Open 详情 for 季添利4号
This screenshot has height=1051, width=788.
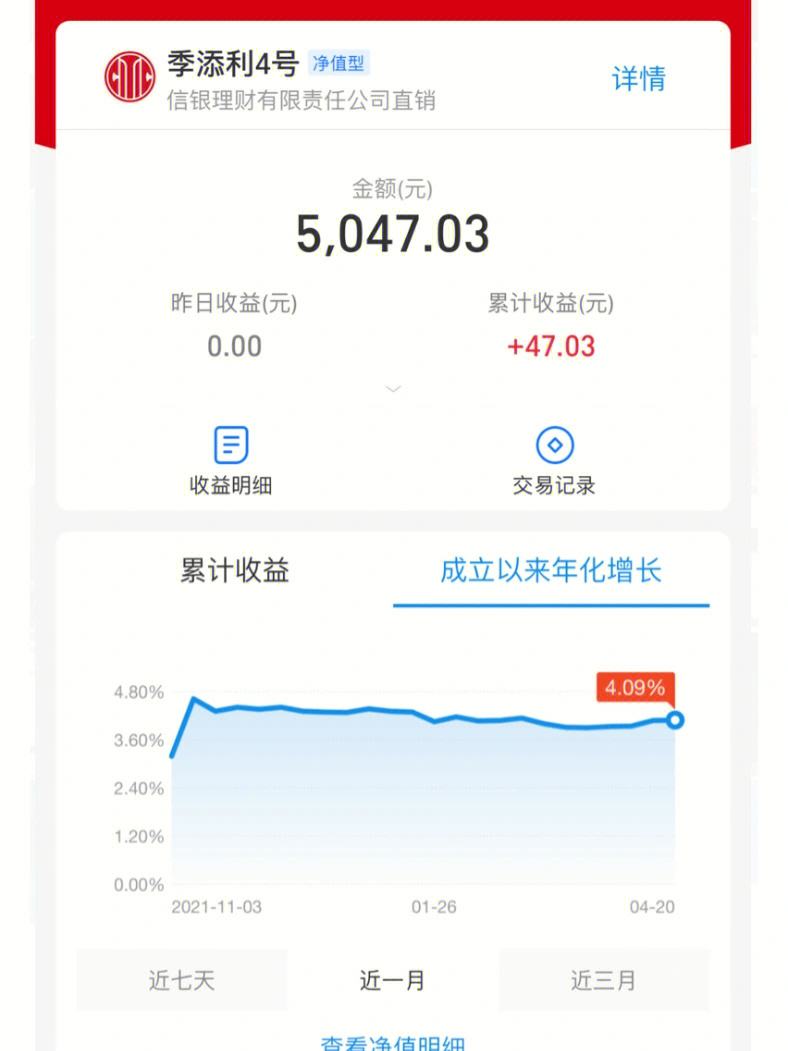tap(638, 79)
